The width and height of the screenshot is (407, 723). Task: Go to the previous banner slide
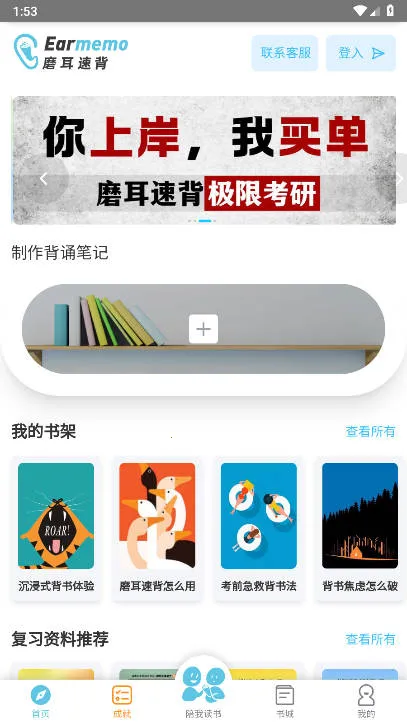(44, 178)
